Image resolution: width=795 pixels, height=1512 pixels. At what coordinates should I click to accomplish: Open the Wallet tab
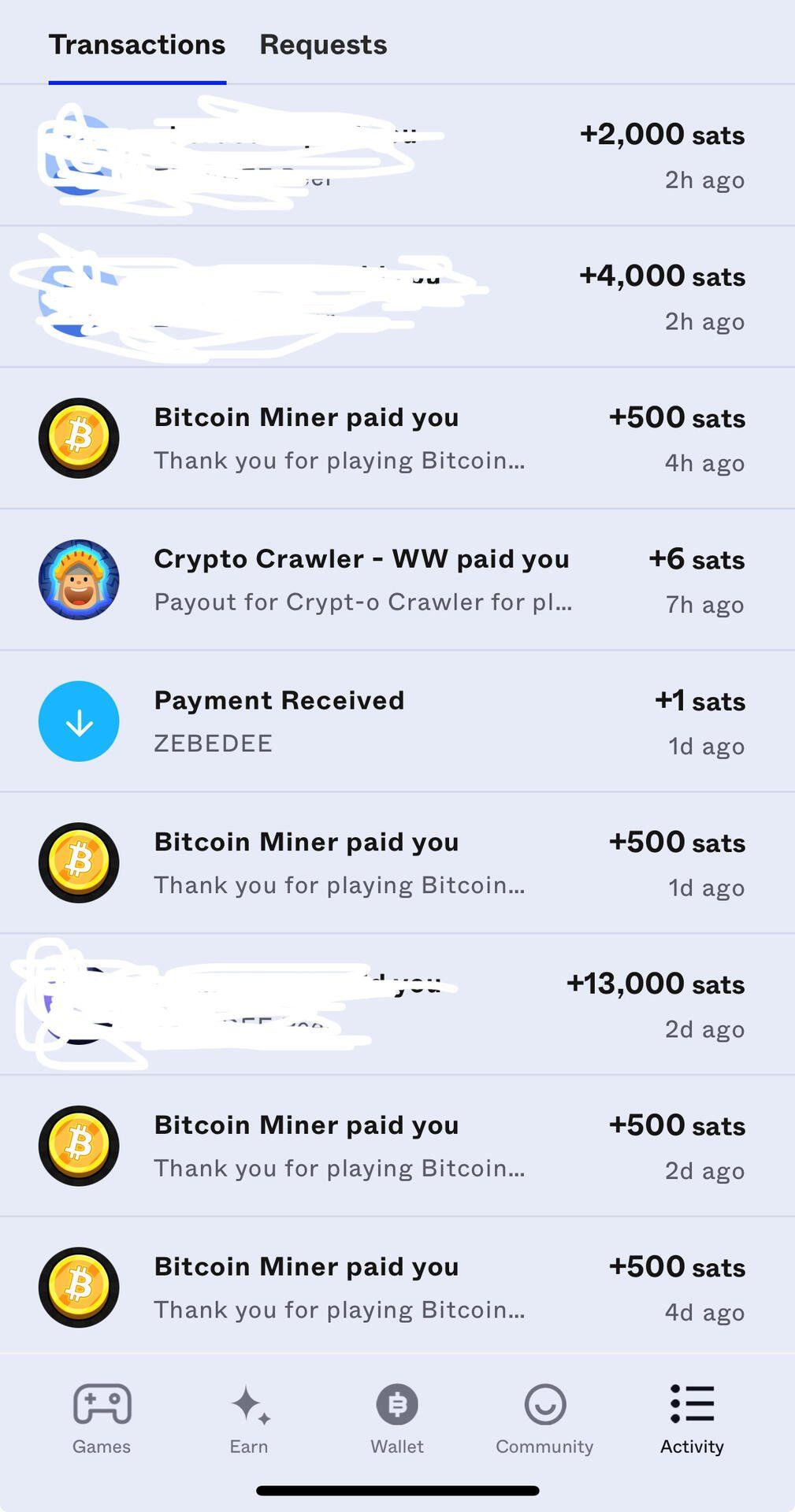click(397, 1419)
